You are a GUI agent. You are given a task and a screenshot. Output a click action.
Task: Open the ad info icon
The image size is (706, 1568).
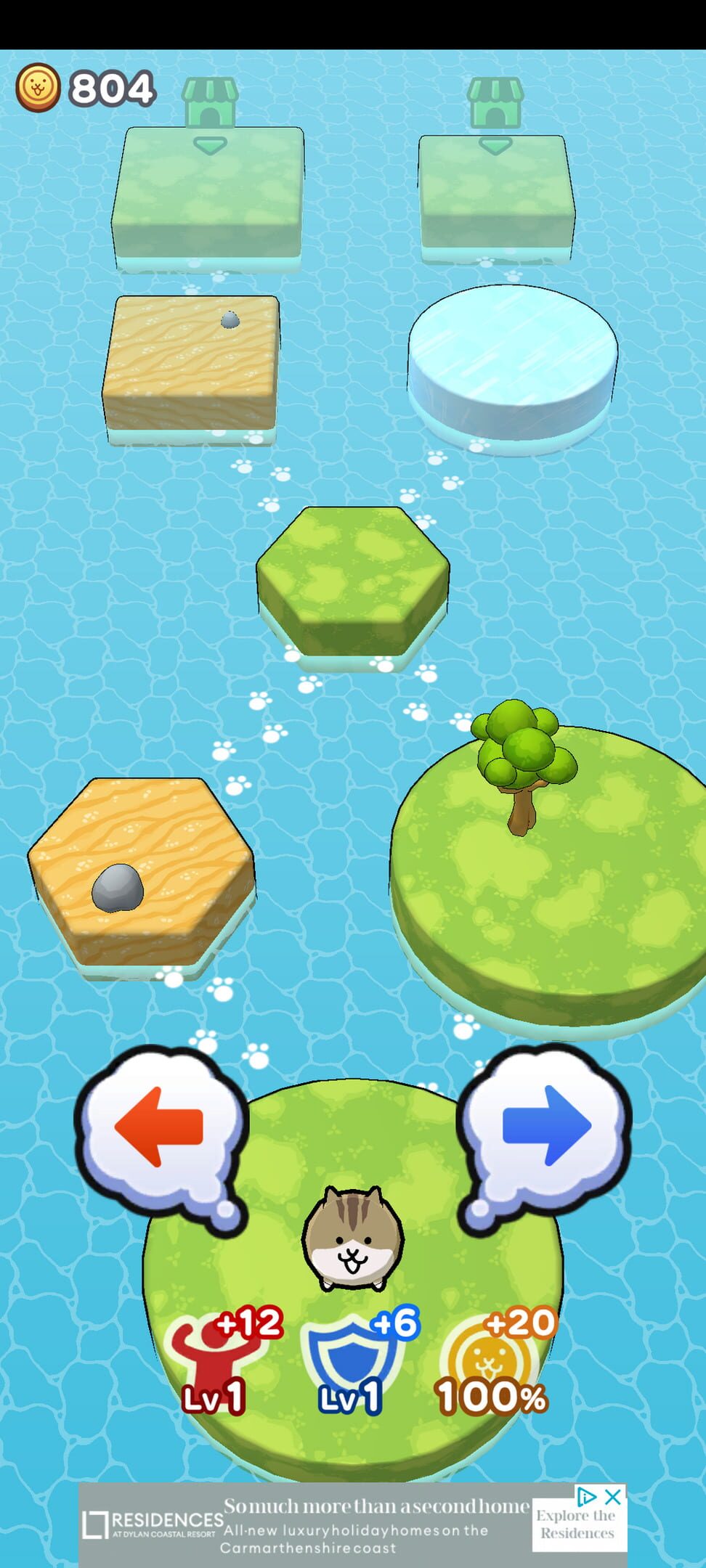[587, 1496]
